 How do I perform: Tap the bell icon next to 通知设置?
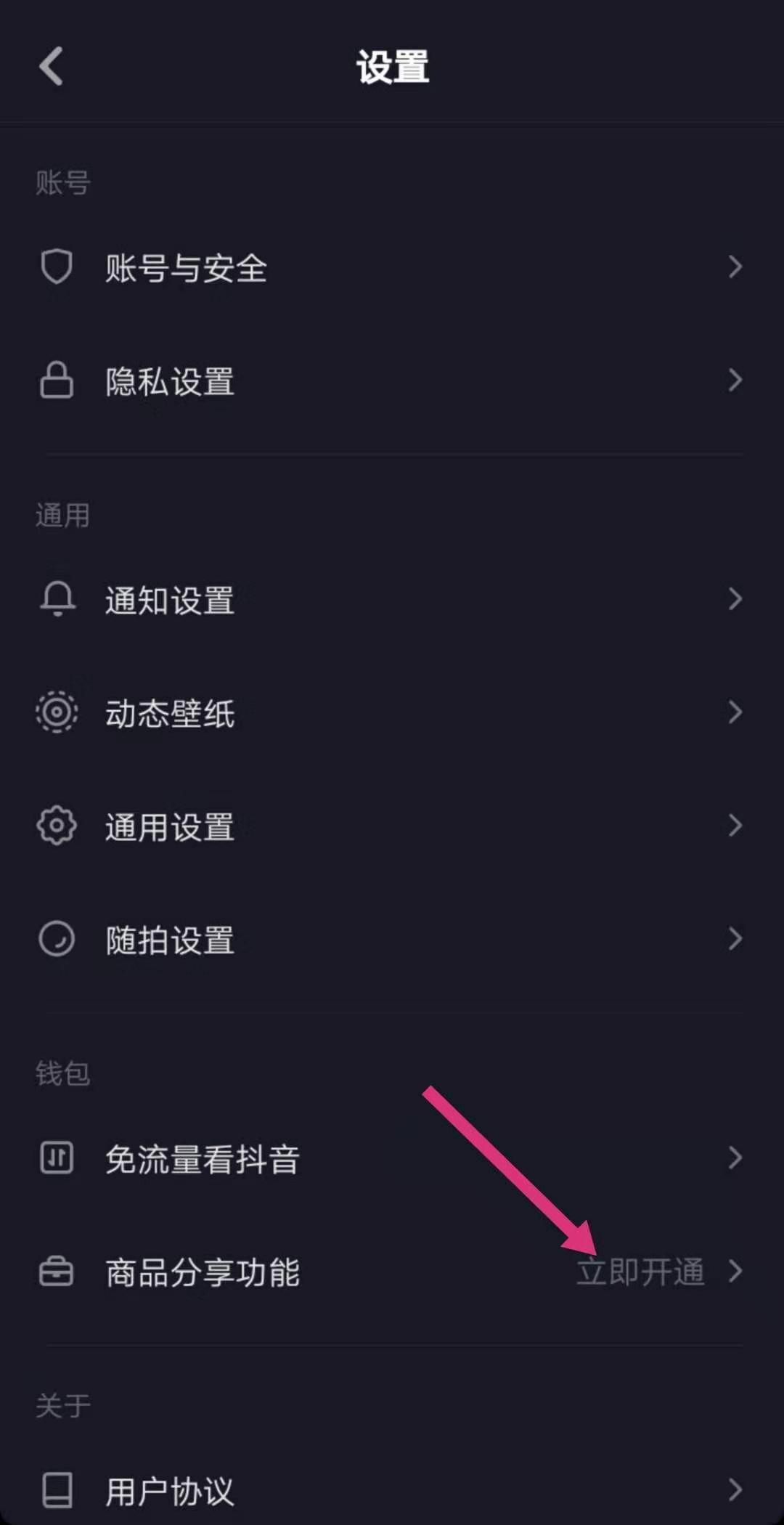pos(57,599)
